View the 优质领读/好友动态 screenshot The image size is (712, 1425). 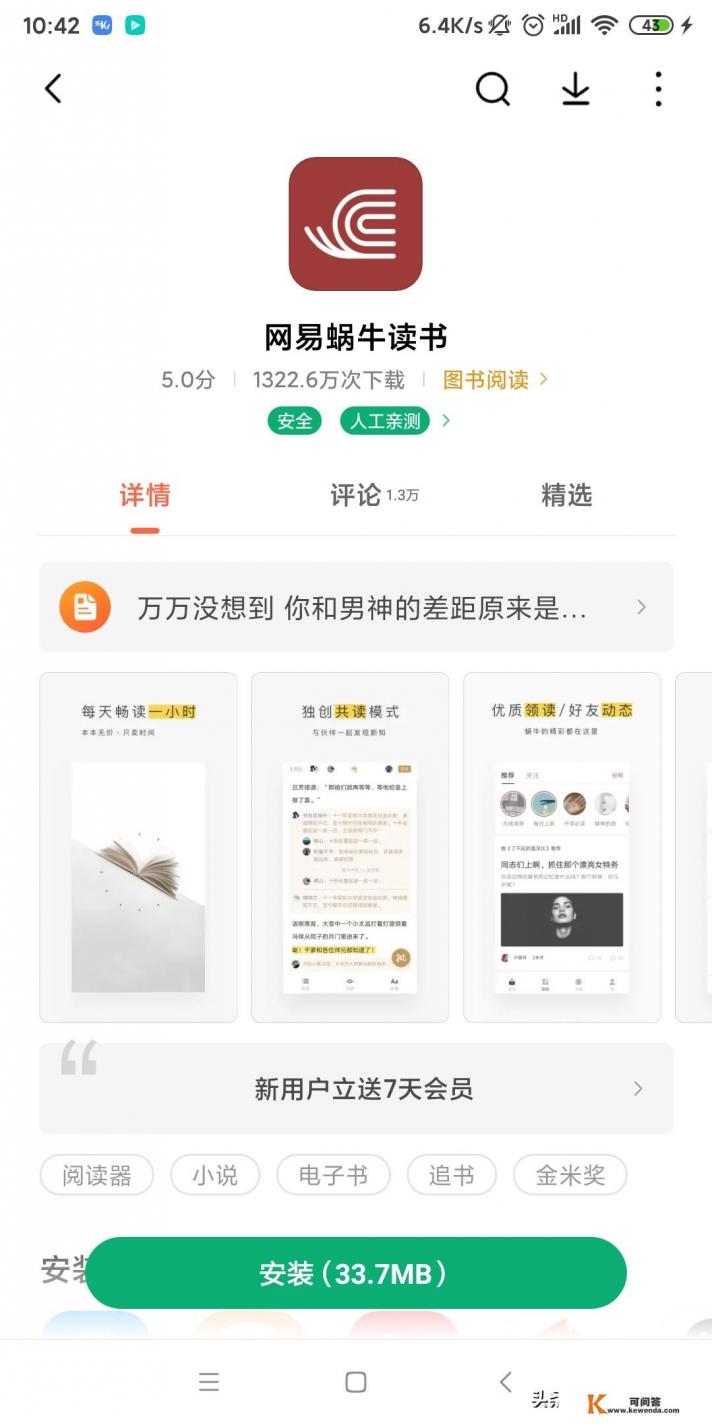(562, 847)
